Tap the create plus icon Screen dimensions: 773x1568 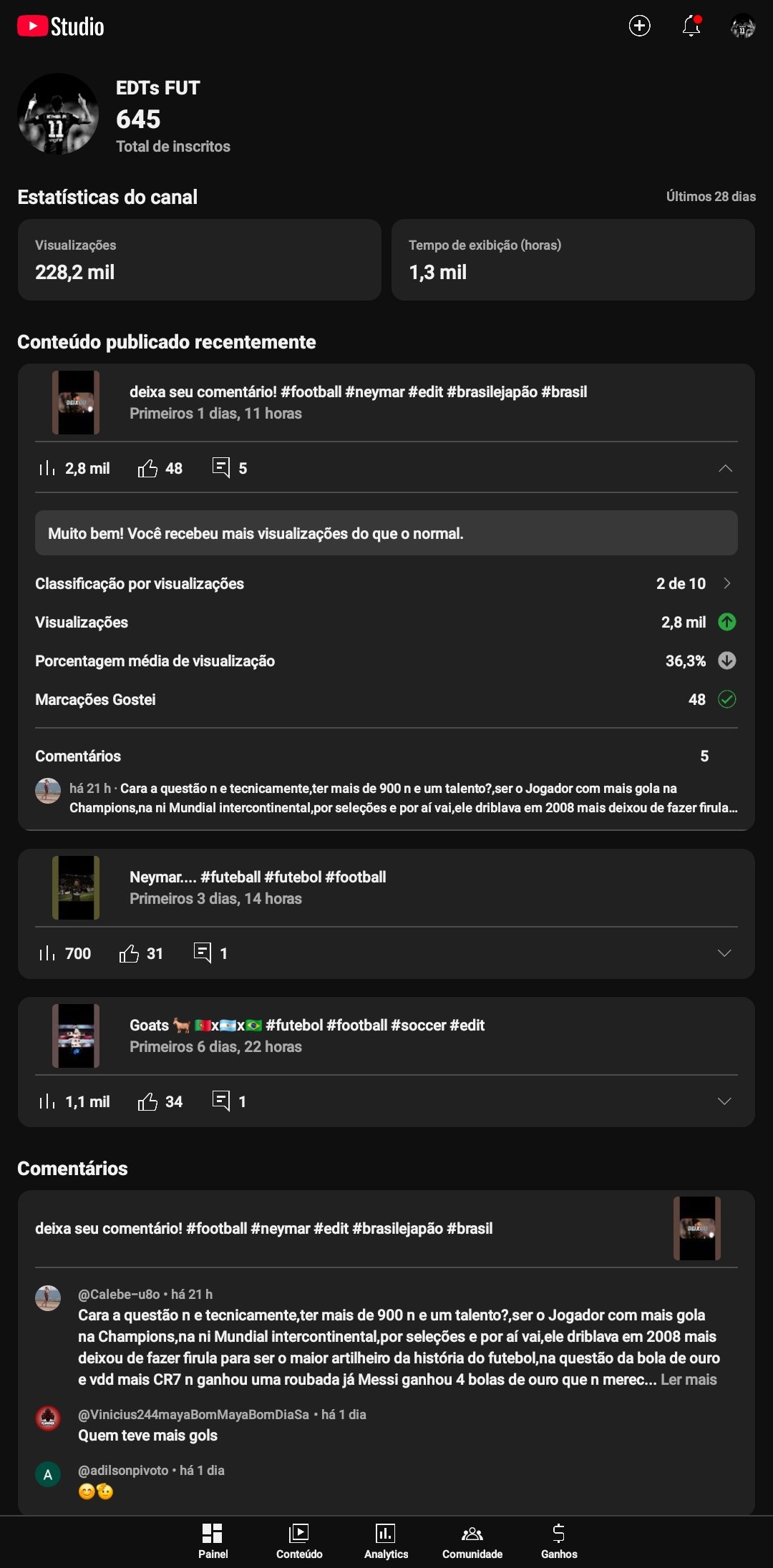point(639,26)
